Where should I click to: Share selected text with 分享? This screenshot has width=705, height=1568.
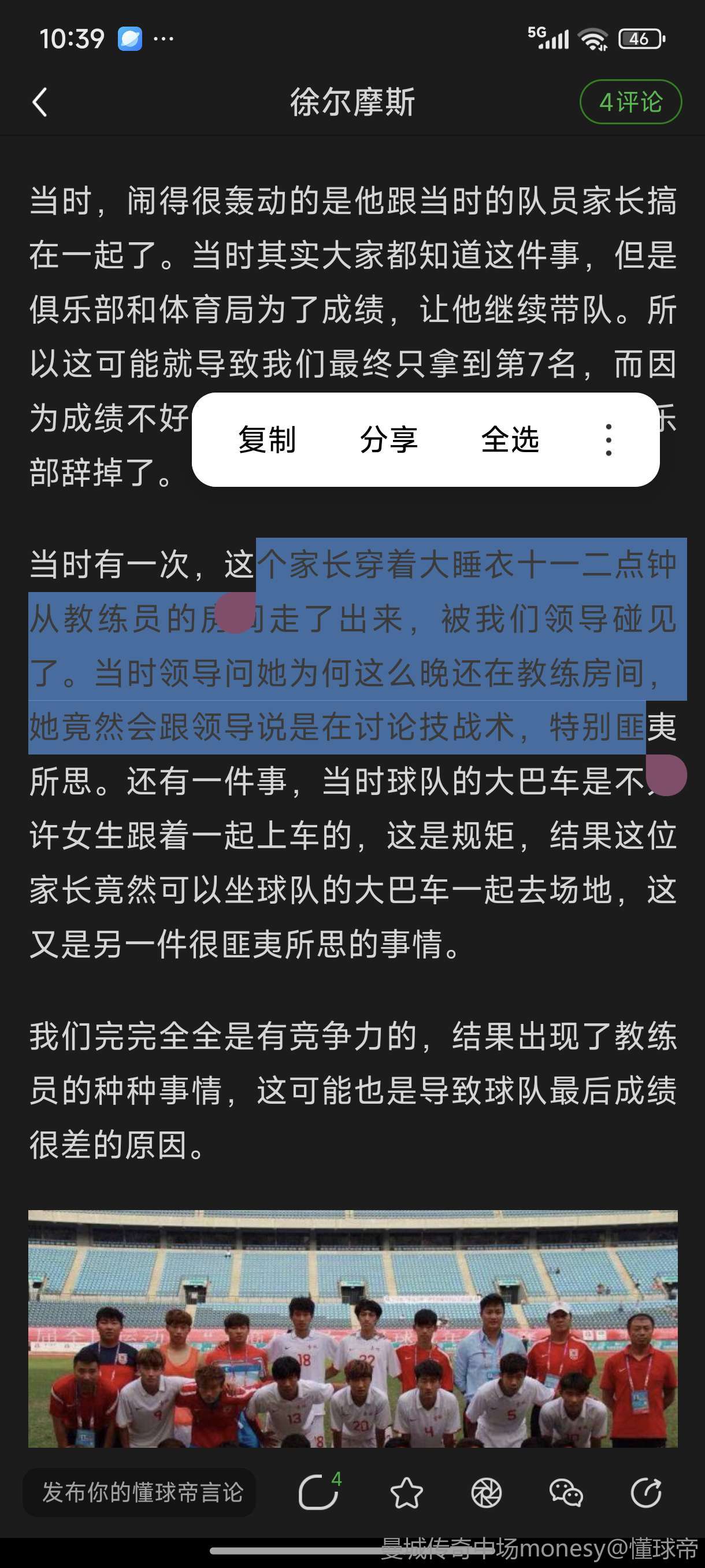coord(388,439)
